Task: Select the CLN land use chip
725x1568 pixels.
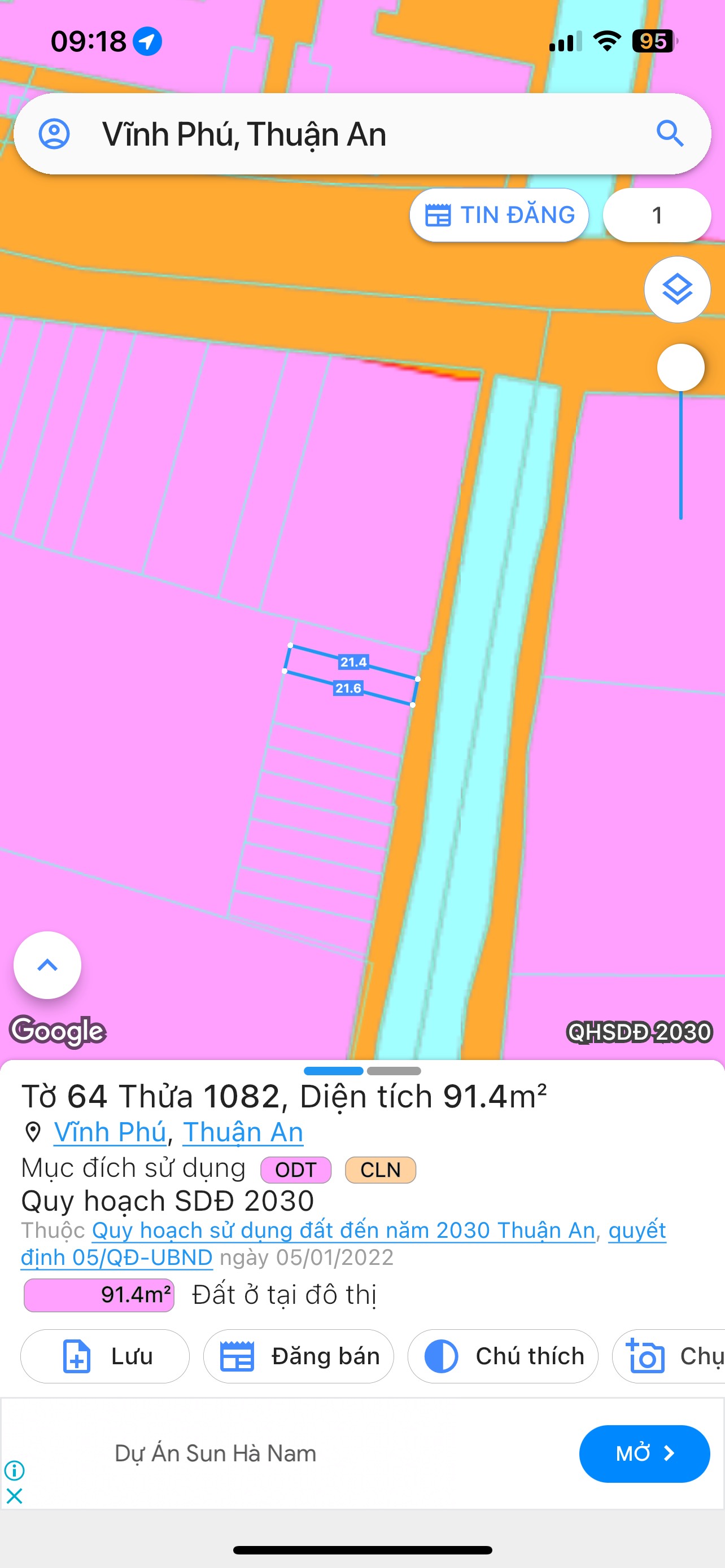Action: point(381,1170)
